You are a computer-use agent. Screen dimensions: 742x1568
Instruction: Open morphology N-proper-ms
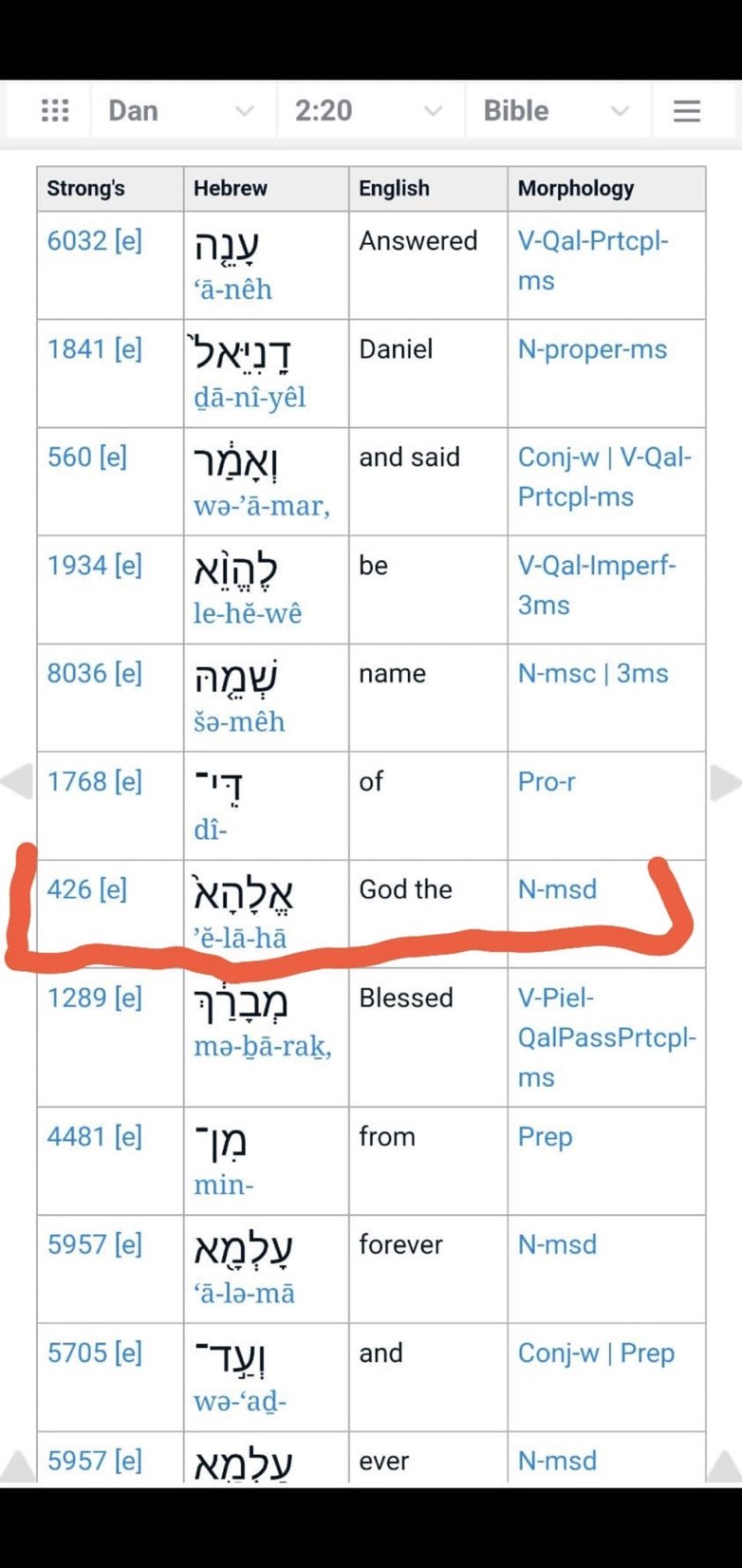click(x=592, y=349)
